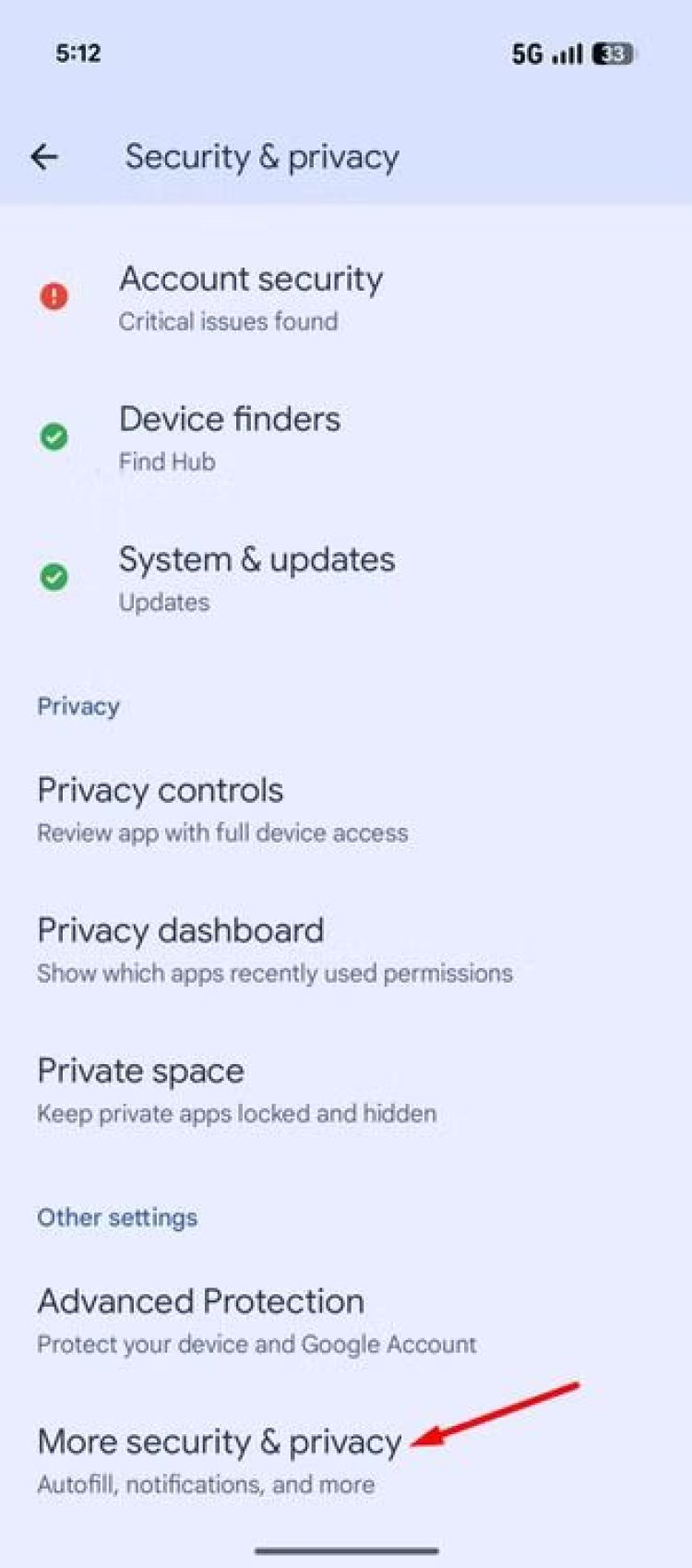Image resolution: width=692 pixels, height=1568 pixels.
Task: View the Privacy dashboard
Action: point(273,949)
